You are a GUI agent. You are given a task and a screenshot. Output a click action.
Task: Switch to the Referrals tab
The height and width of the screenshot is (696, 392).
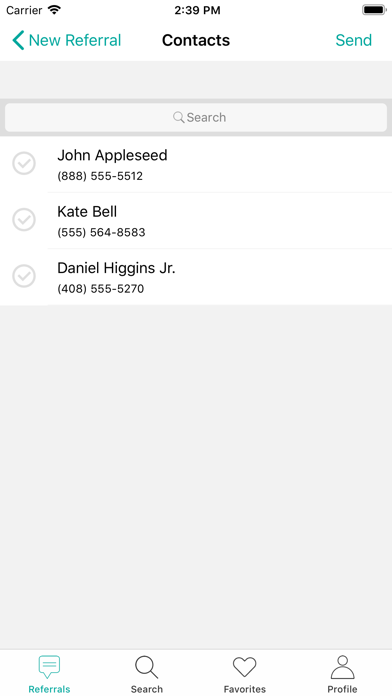[49, 674]
